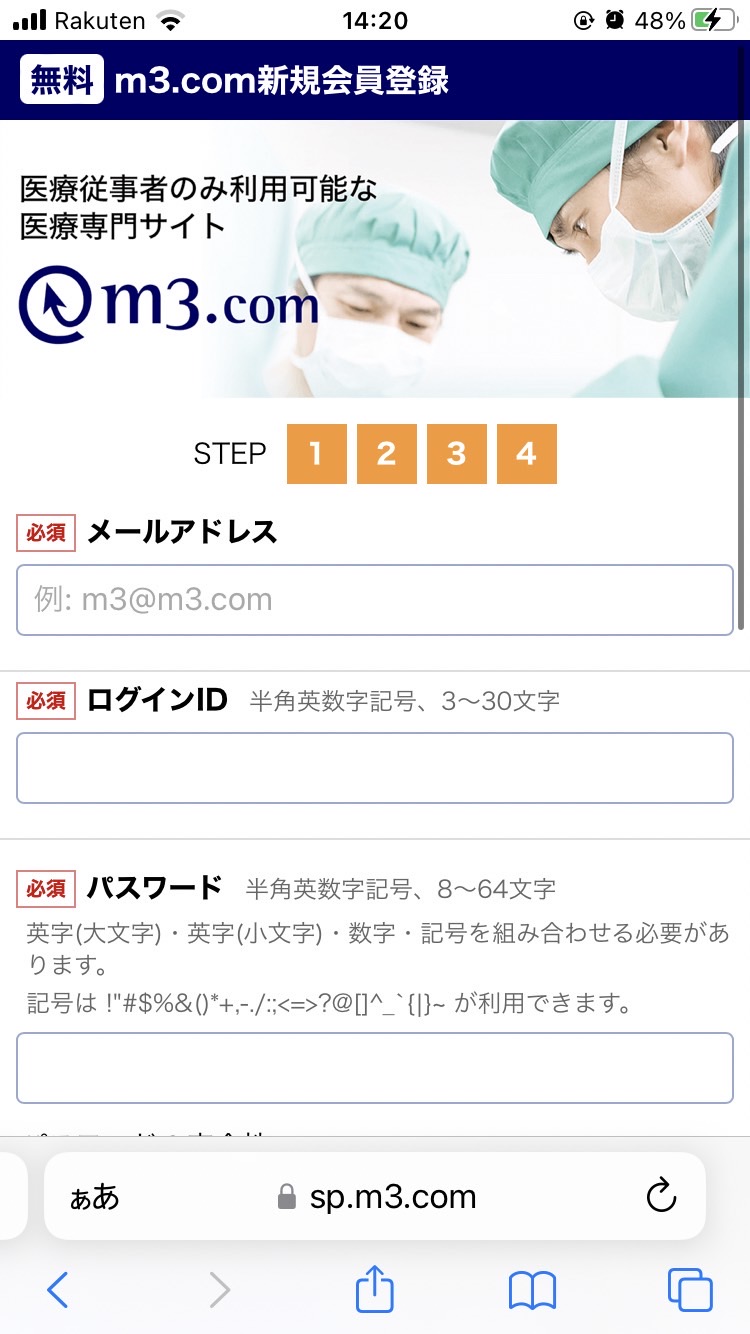Open Safari's ぁあ page settings menu
The height and width of the screenshot is (1334, 750).
[x=95, y=1197]
